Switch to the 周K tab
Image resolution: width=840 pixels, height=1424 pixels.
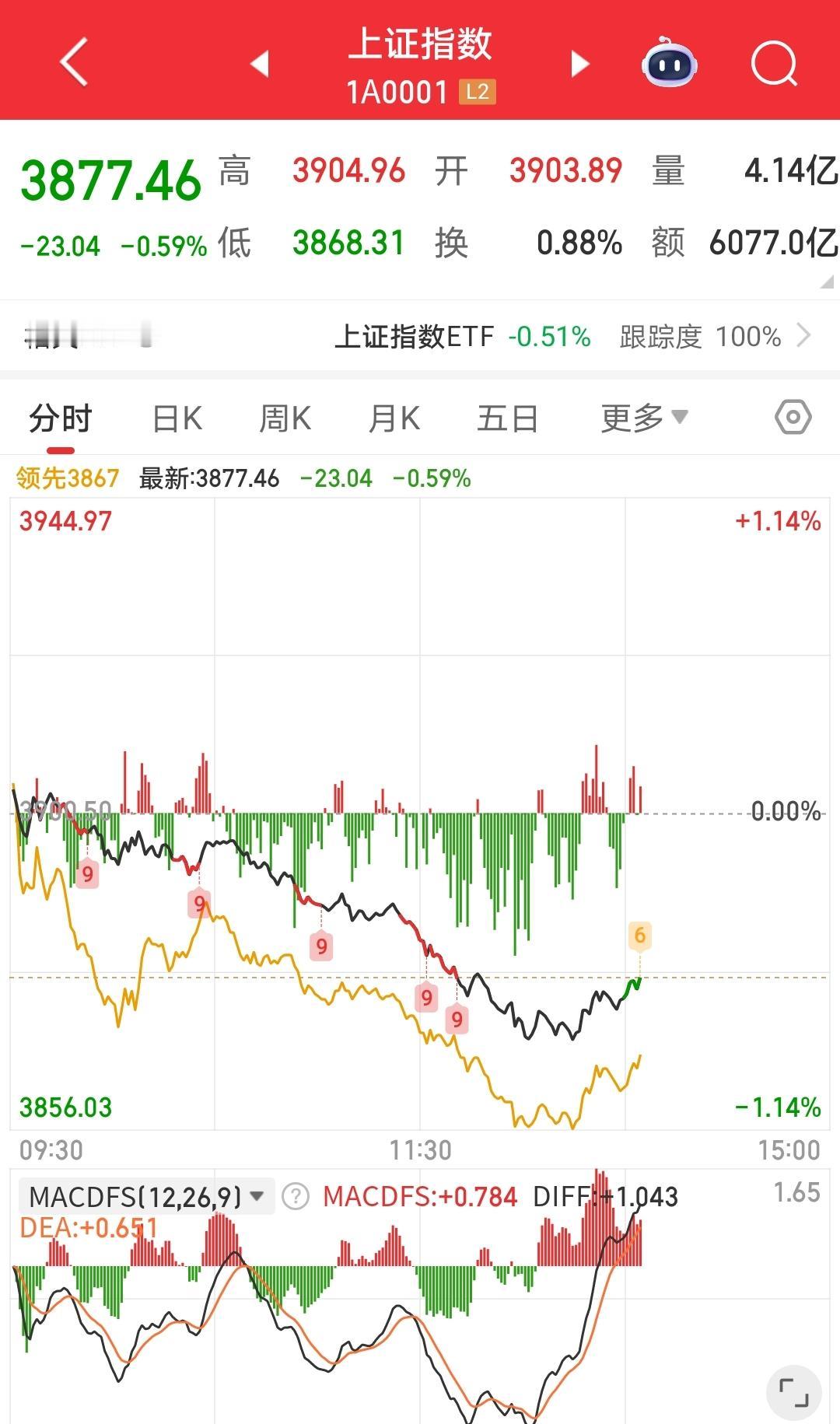285,418
